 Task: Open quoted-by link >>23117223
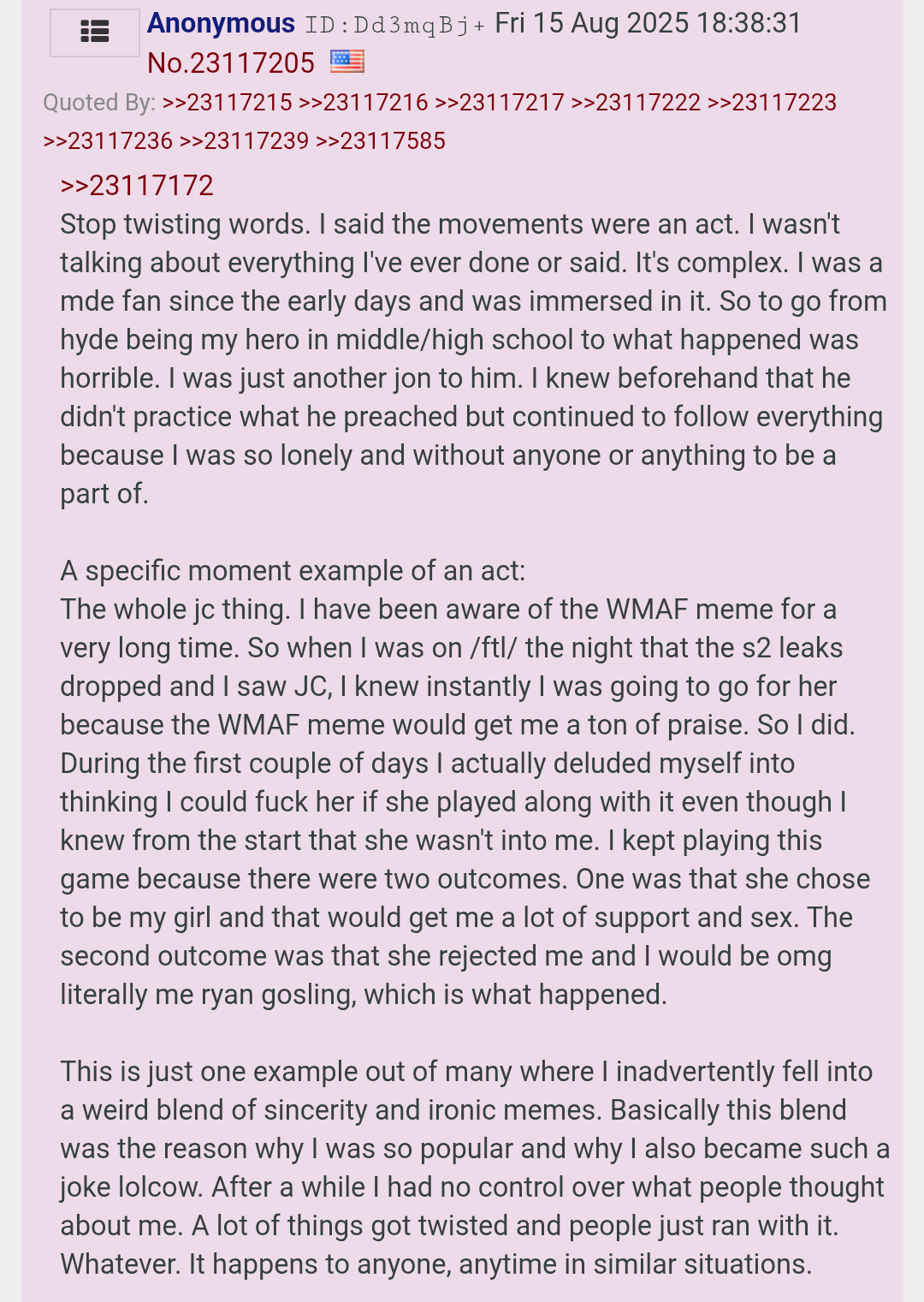772,103
